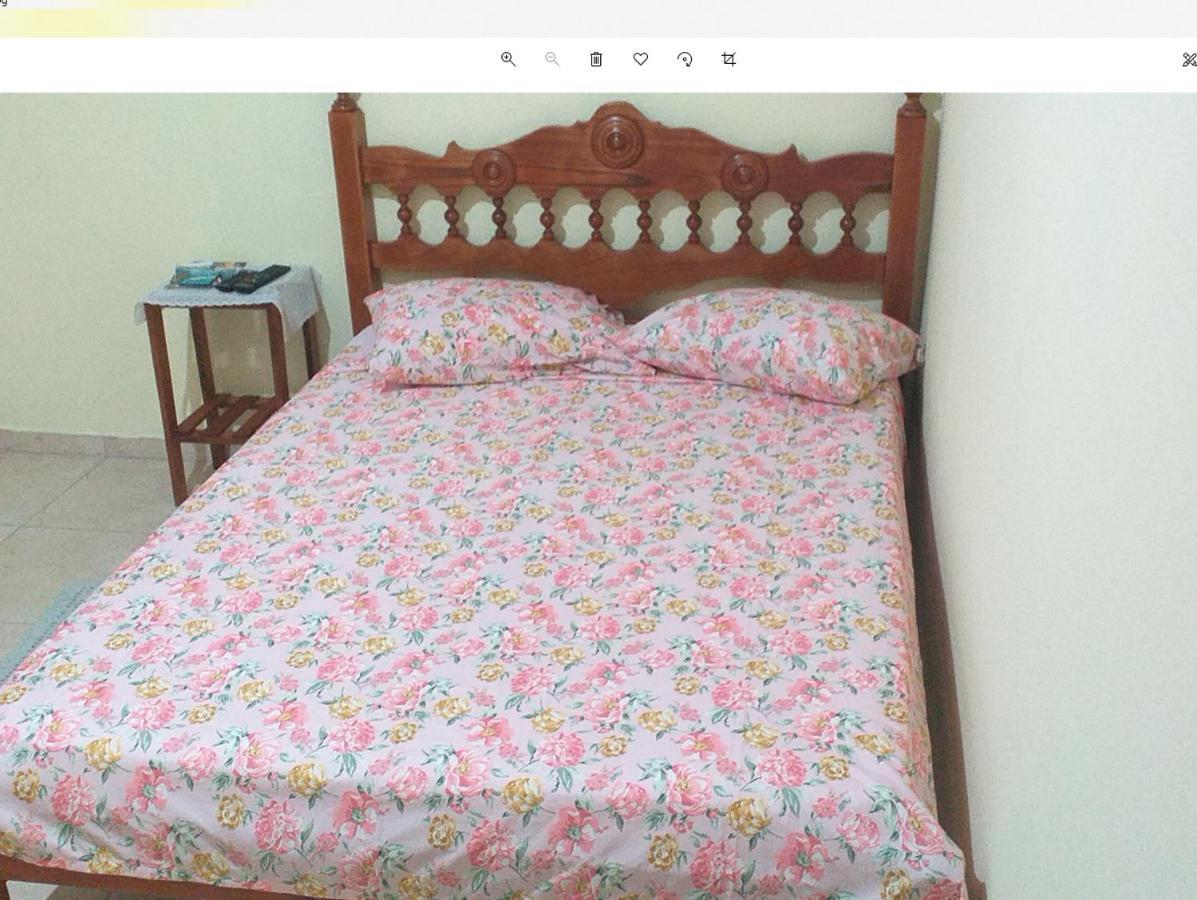Open edit and create tools icon
Screen dimensions: 1197x900
(x=1189, y=60)
